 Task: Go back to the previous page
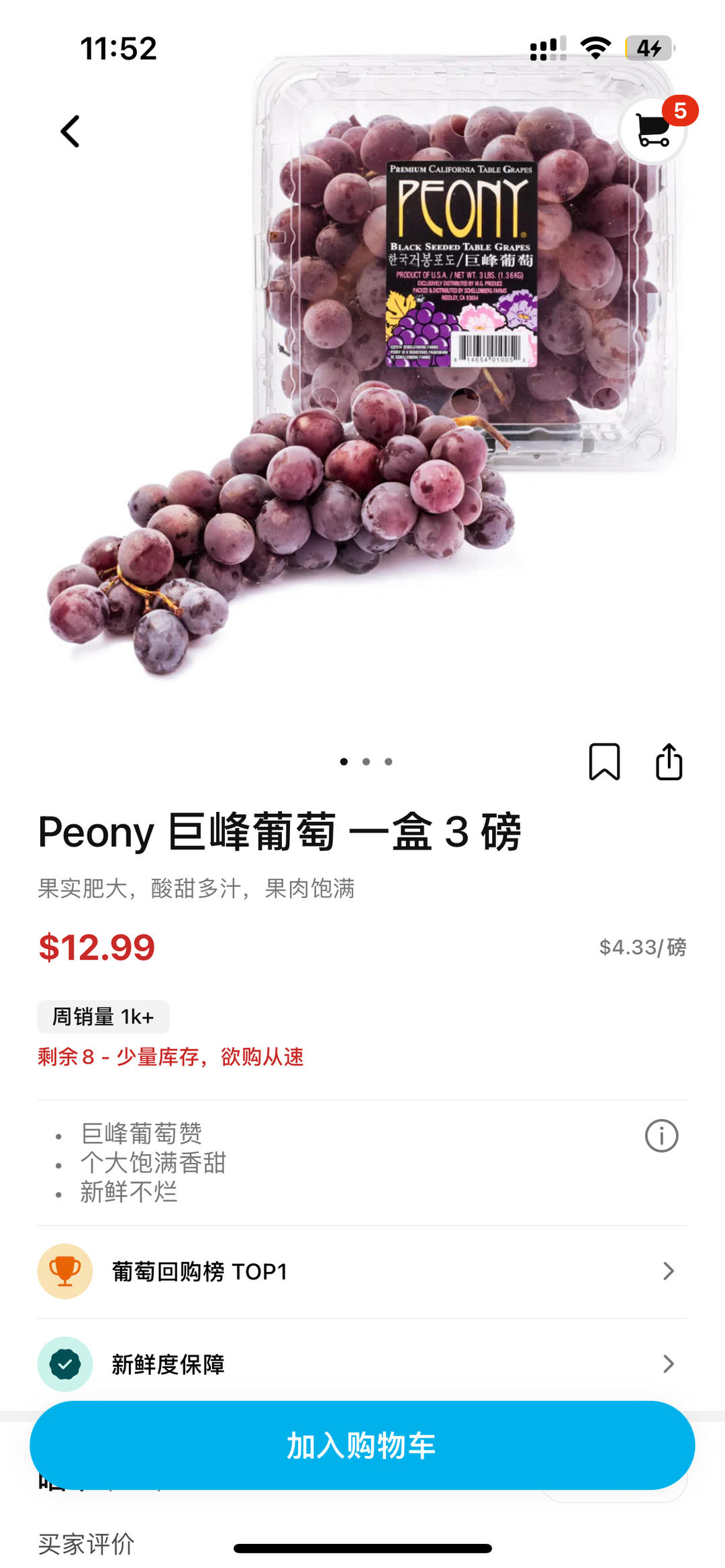[70, 131]
